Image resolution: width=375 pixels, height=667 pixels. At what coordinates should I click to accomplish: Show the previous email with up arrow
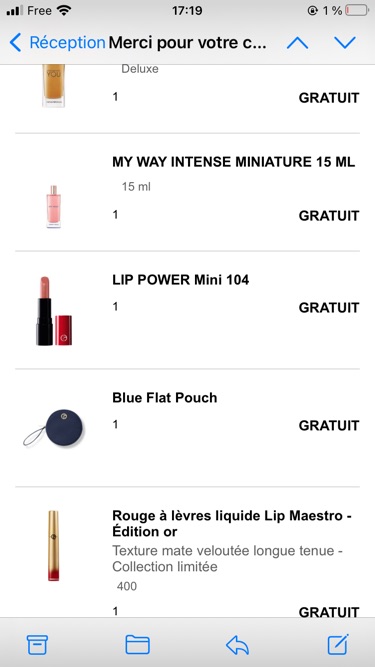click(298, 43)
